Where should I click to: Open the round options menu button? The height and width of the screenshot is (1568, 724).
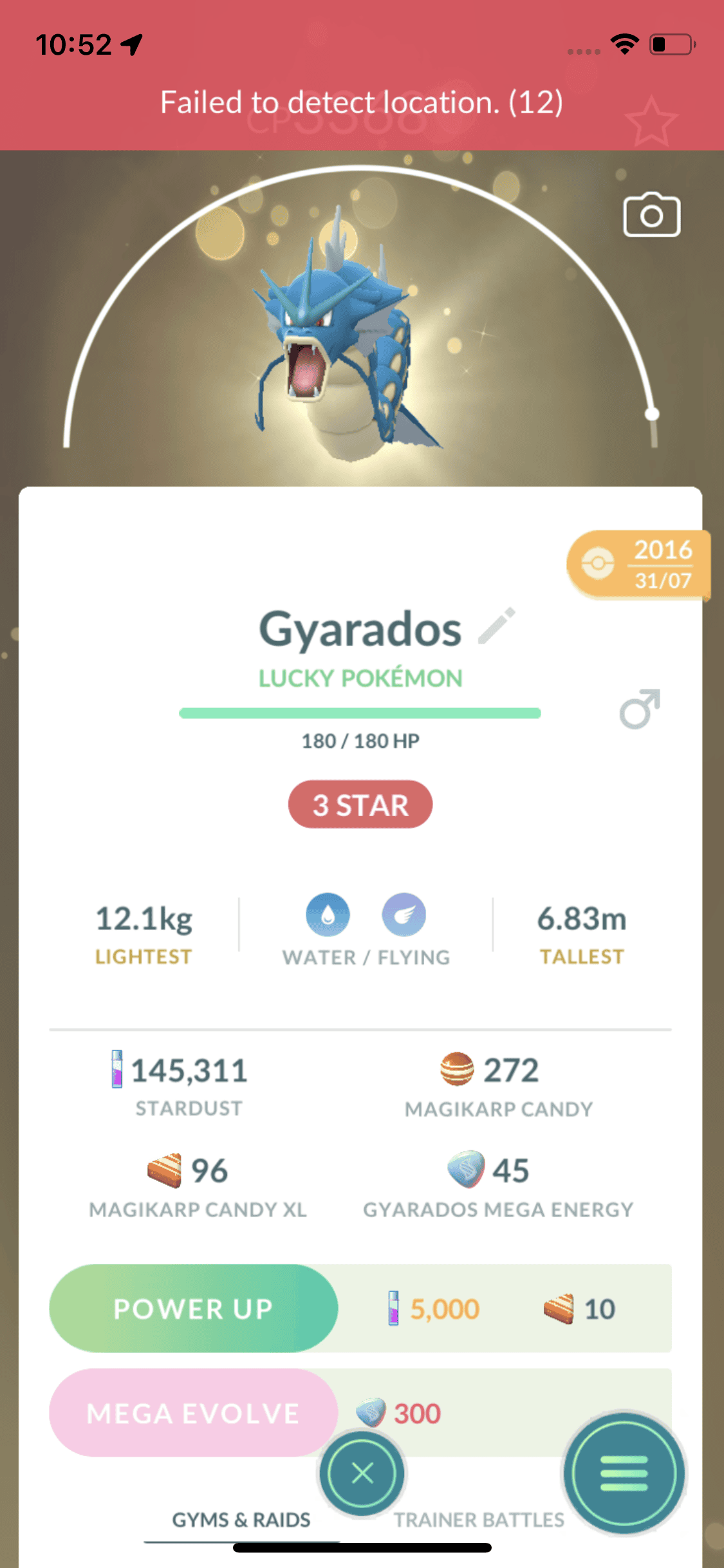pos(624,1473)
